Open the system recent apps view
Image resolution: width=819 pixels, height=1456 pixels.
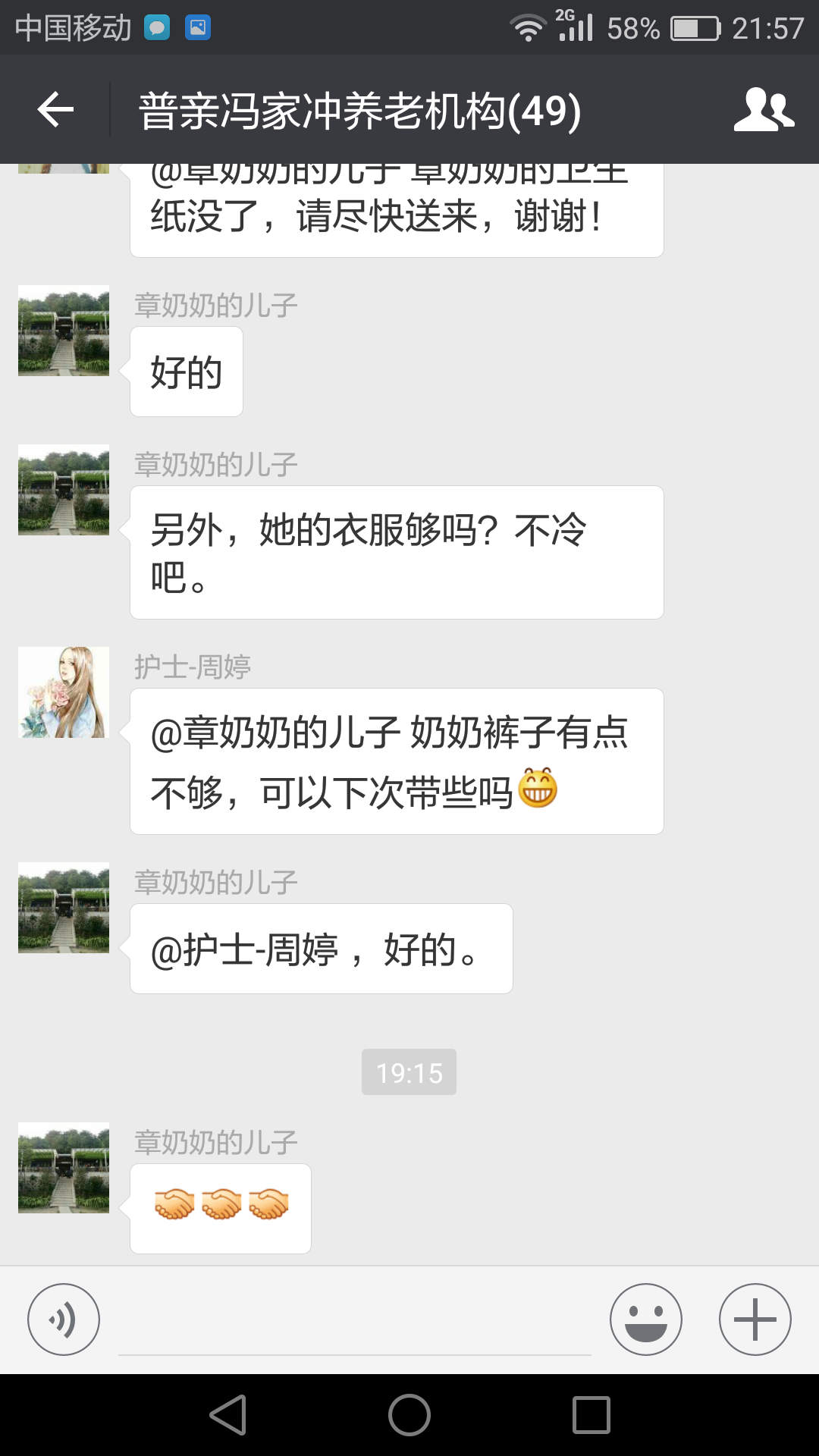point(591,1415)
